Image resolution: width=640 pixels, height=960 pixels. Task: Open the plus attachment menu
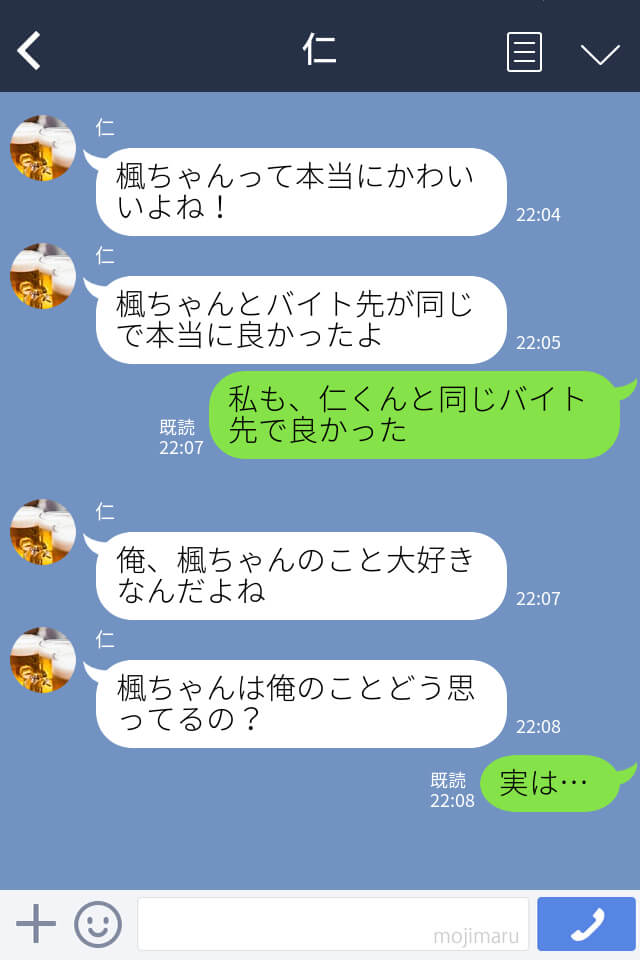[36, 924]
